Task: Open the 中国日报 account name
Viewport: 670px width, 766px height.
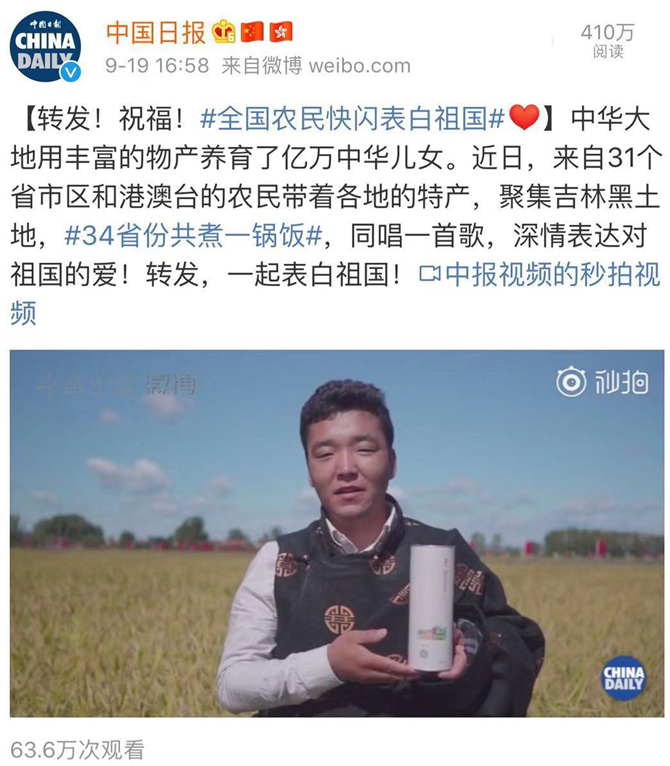Action: (155, 32)
